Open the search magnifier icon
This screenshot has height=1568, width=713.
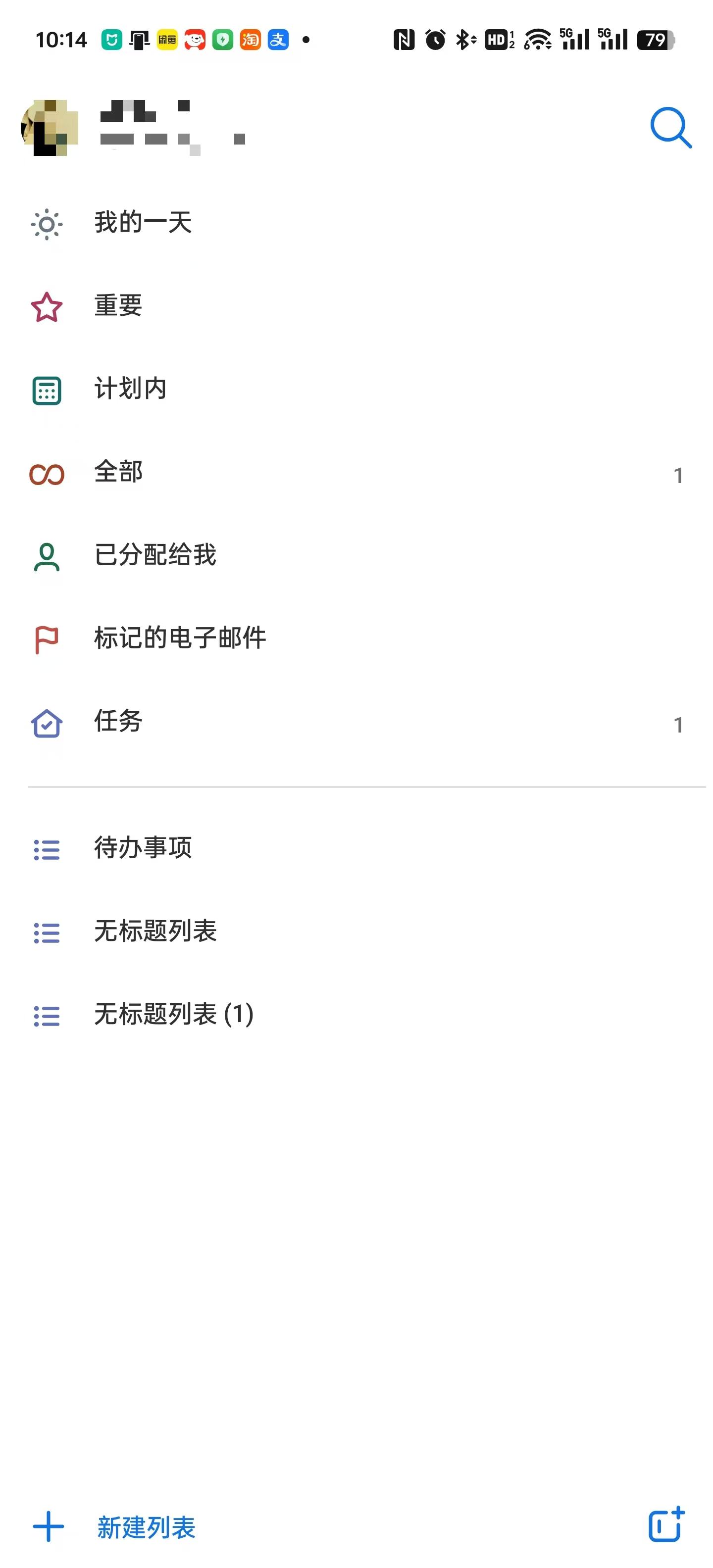[x=670, y=127]
